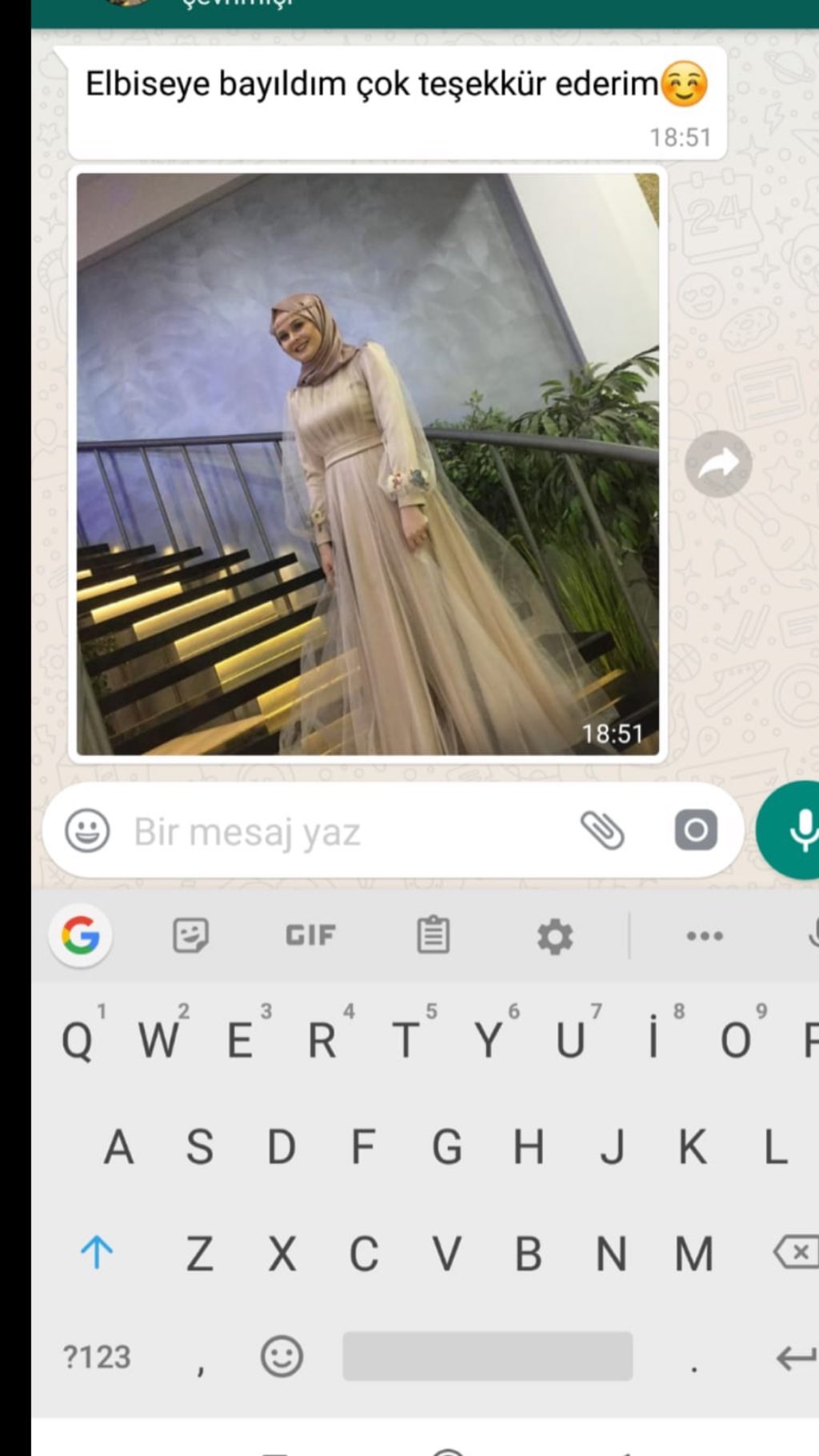This screenshot has height=1456, width=819.
Task: Open the GIF keyboard panel
Action: [310, 935]
